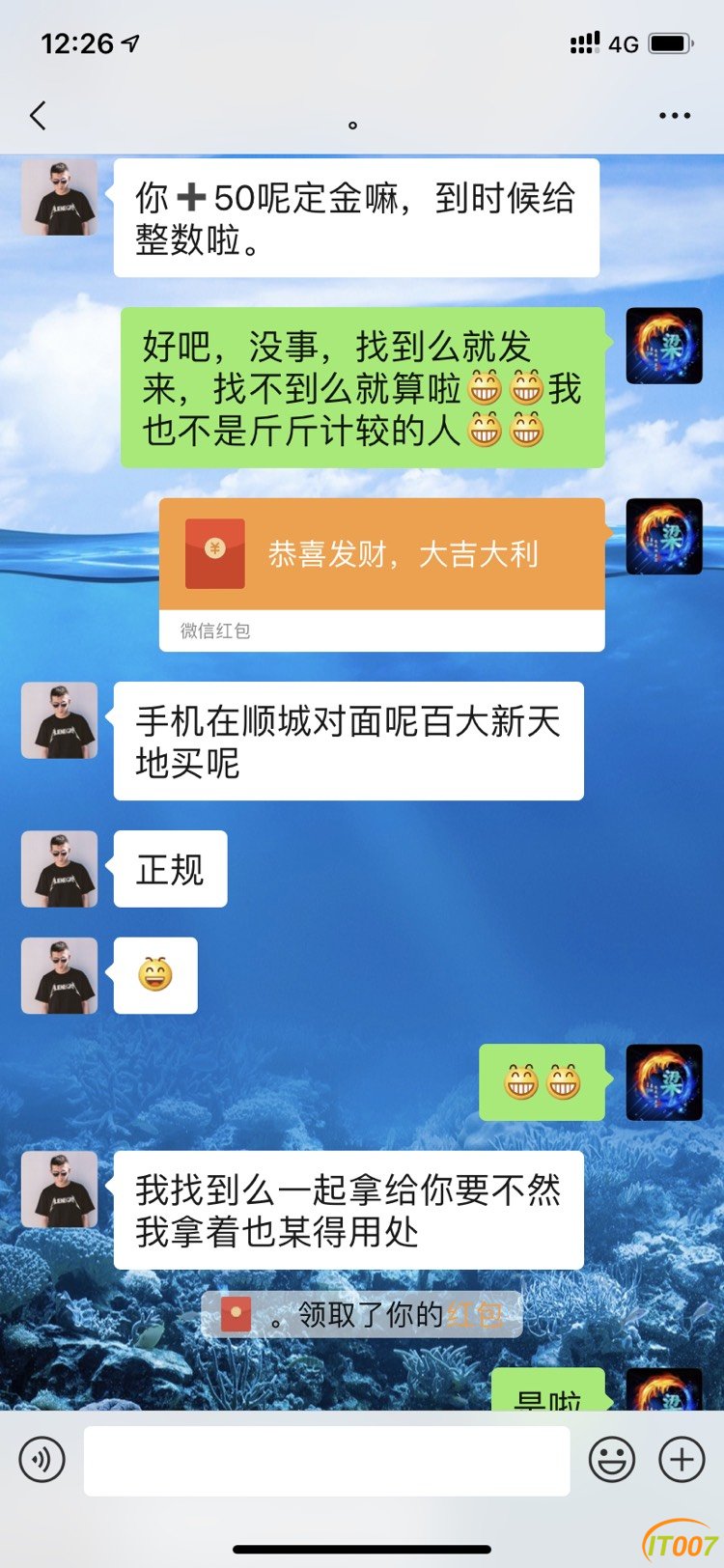This screenshot has width=724, height=1568.
Task: Focus the message text field
Action: click(326, 1461)
